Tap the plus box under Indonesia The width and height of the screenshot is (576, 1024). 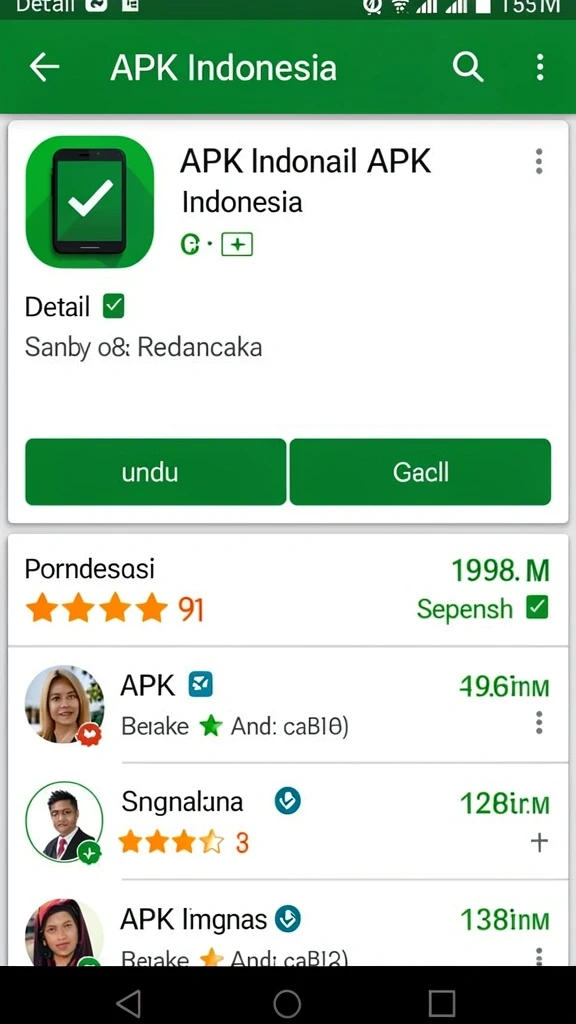pos(237,245)
